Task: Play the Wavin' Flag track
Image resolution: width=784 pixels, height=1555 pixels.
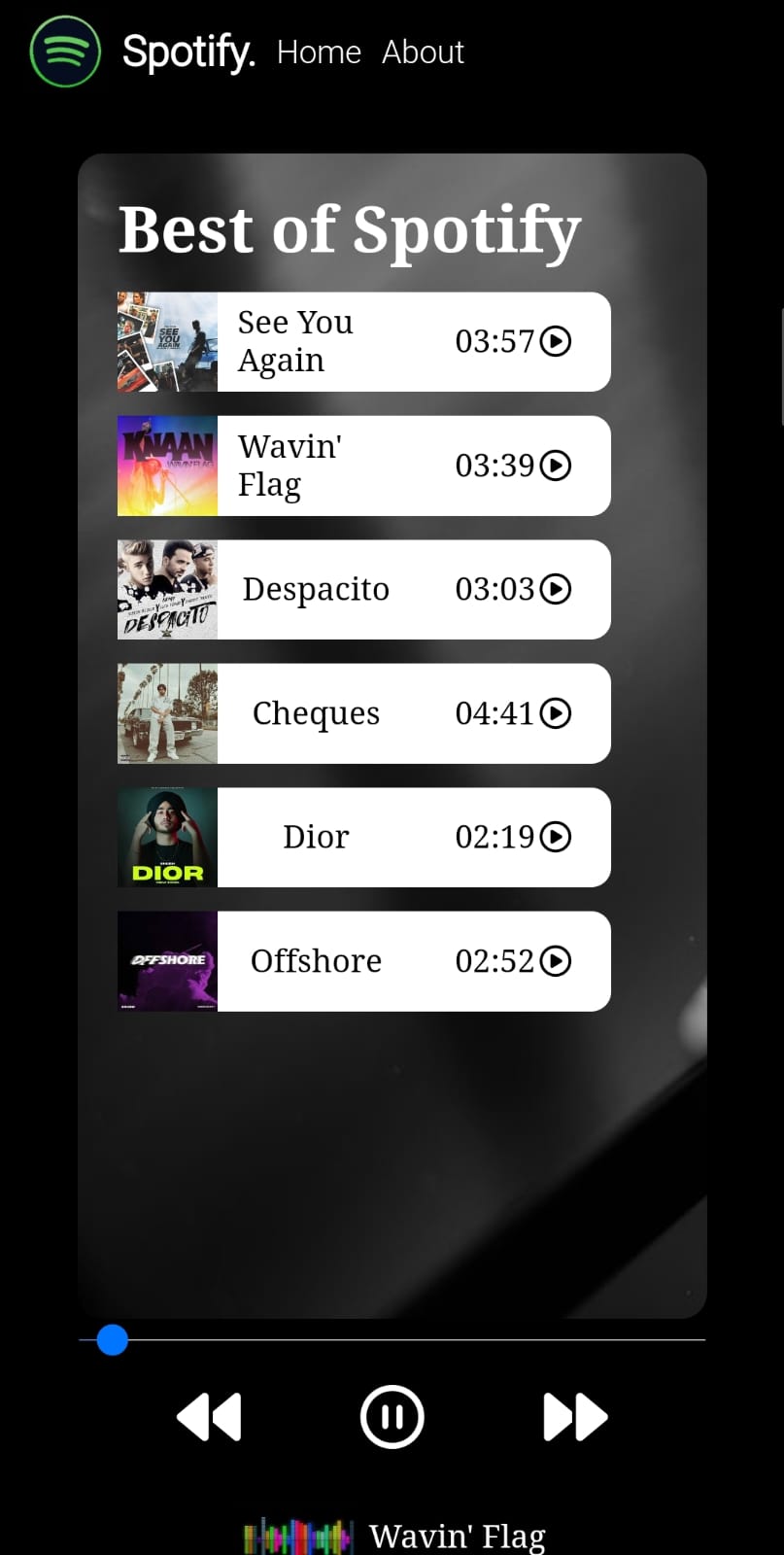Action: pos(556,466)
